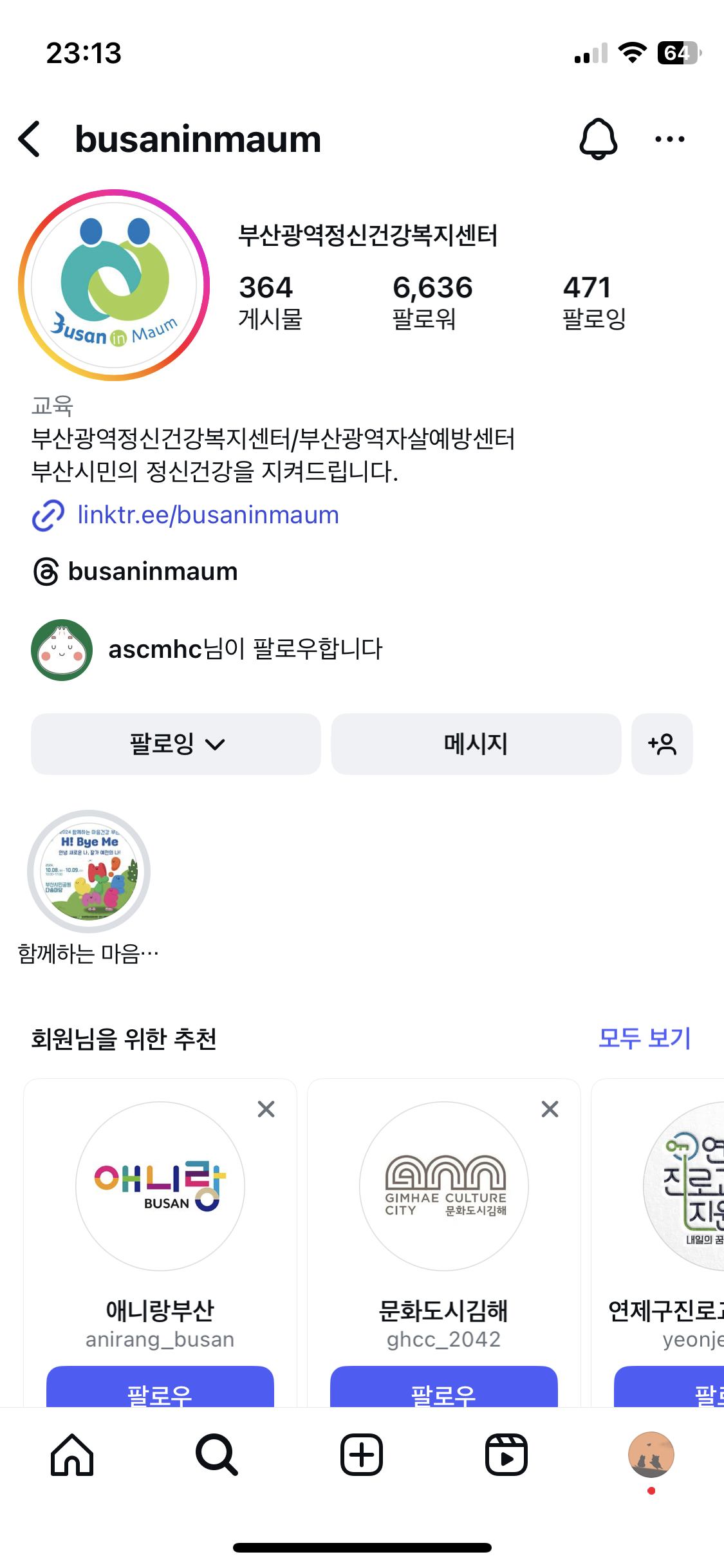
Task: Open the 팔로잉 dropdown
Action: click(176, 744)
